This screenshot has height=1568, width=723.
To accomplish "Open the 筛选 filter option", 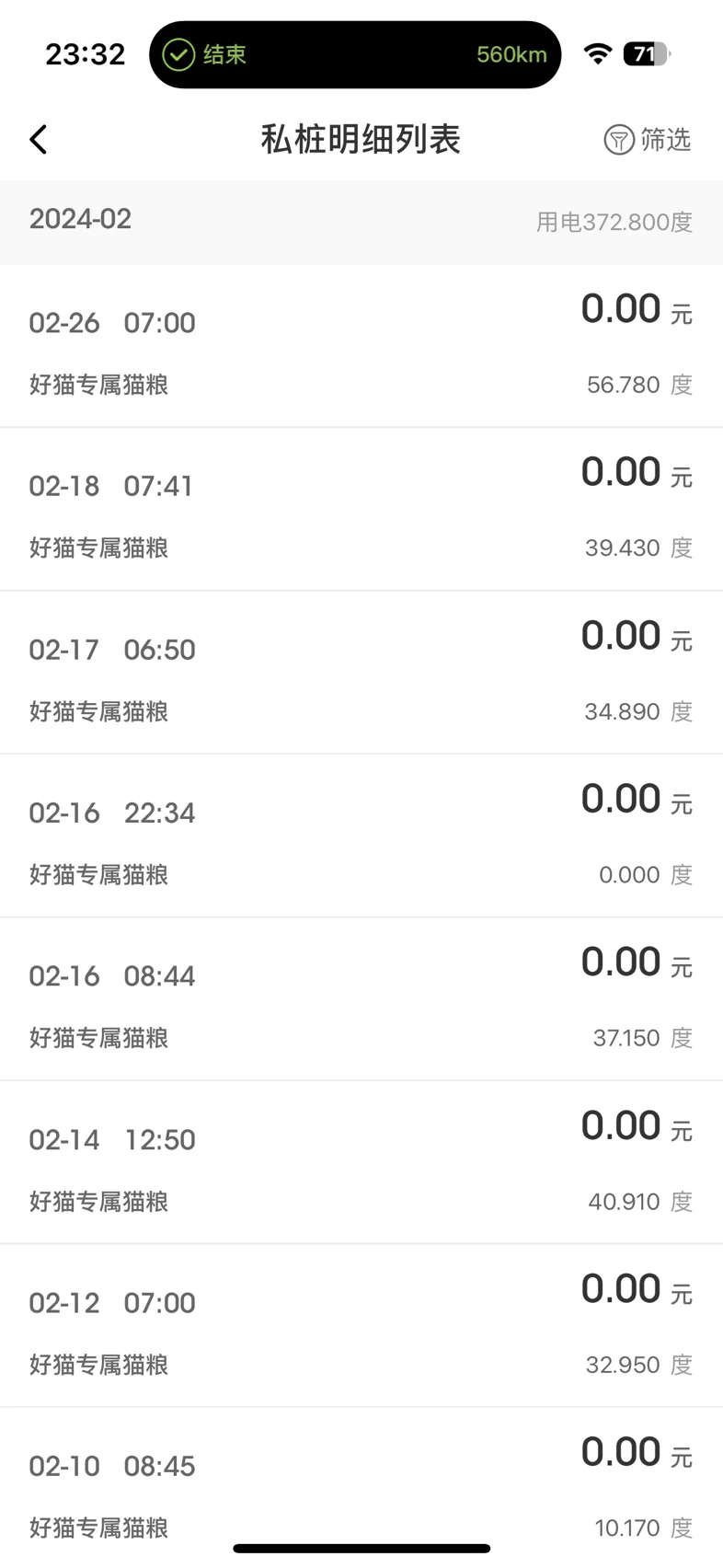I will [648, 140].
